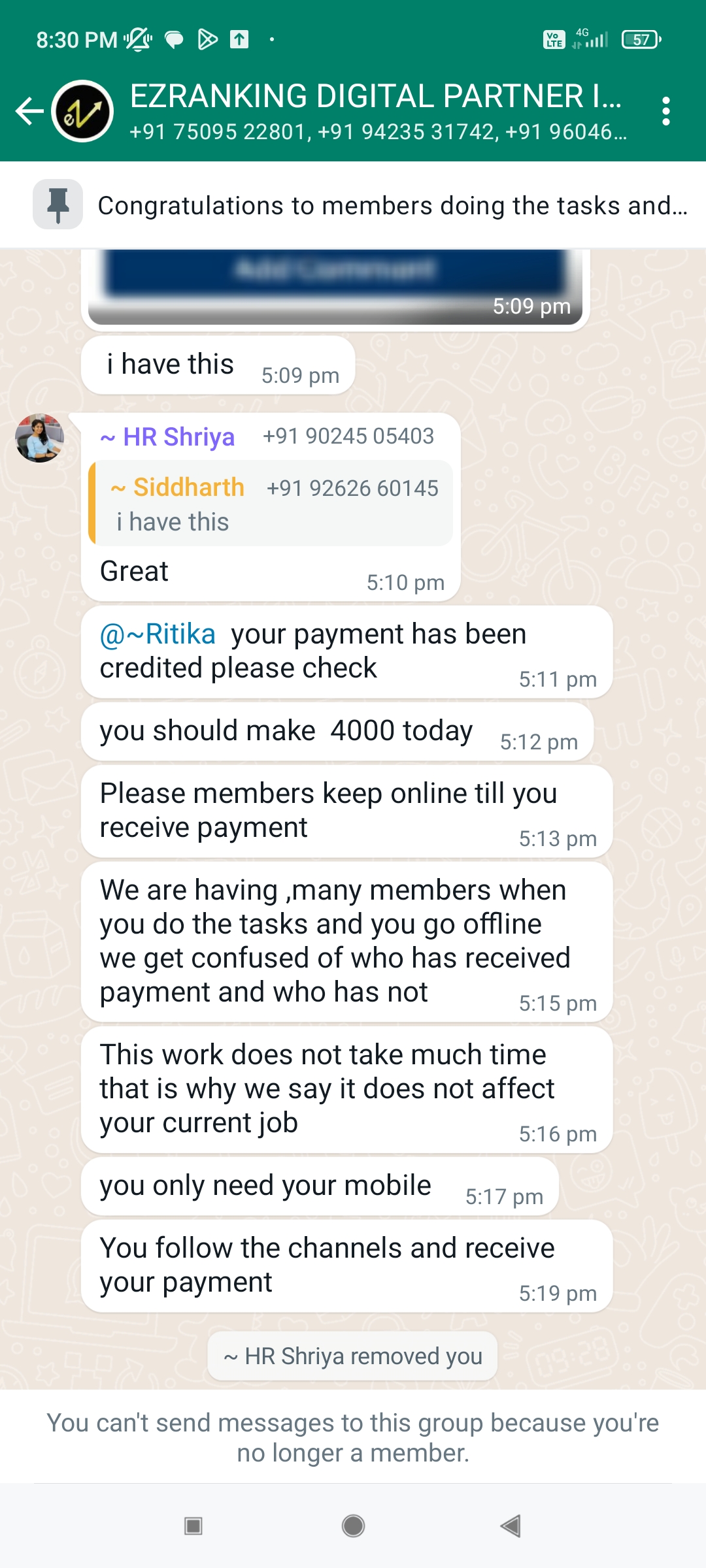
Task: Open the three-dot overflow menu
Action: [665, 112]
